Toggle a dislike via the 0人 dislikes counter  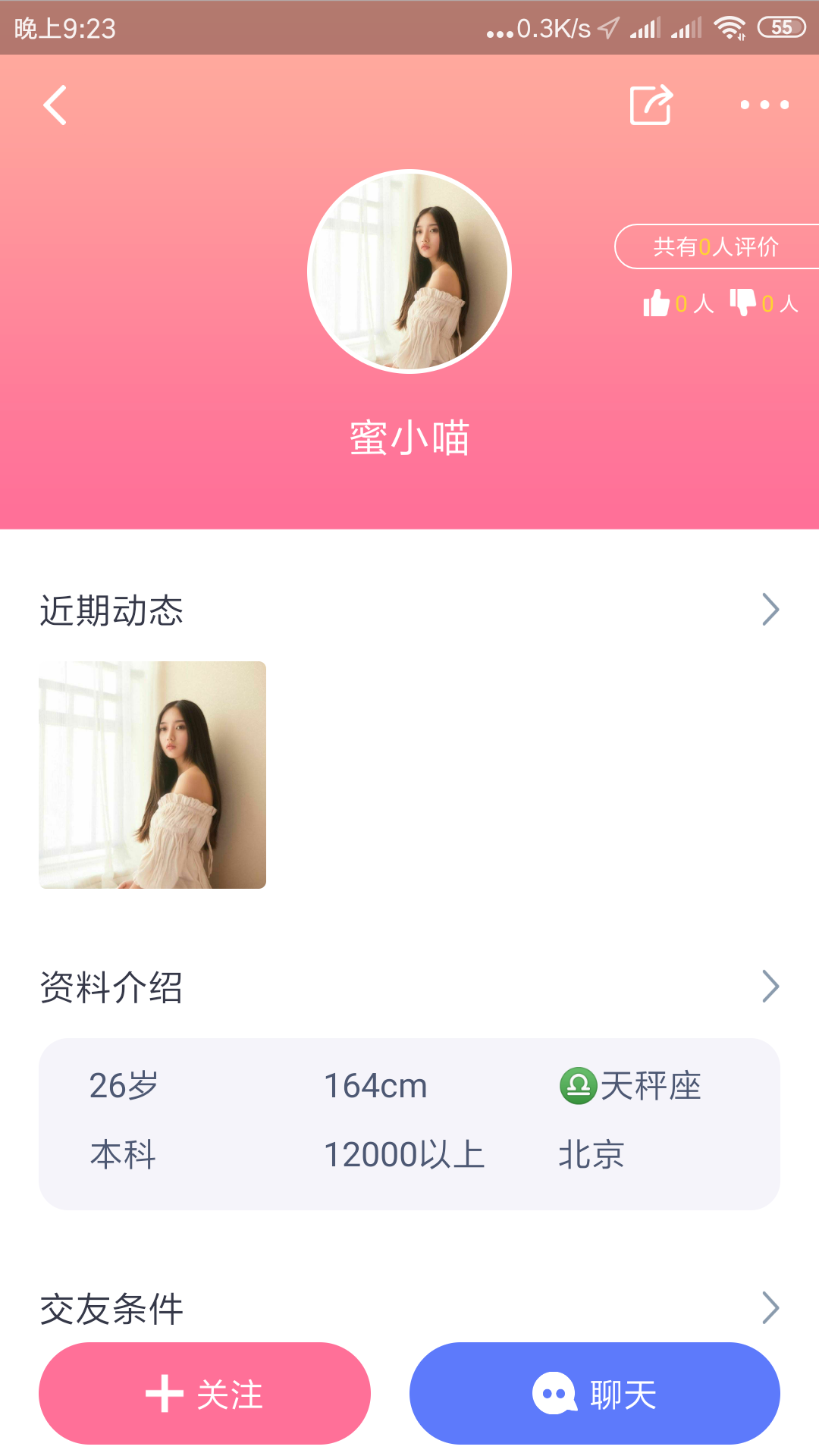tap(780, 303)
